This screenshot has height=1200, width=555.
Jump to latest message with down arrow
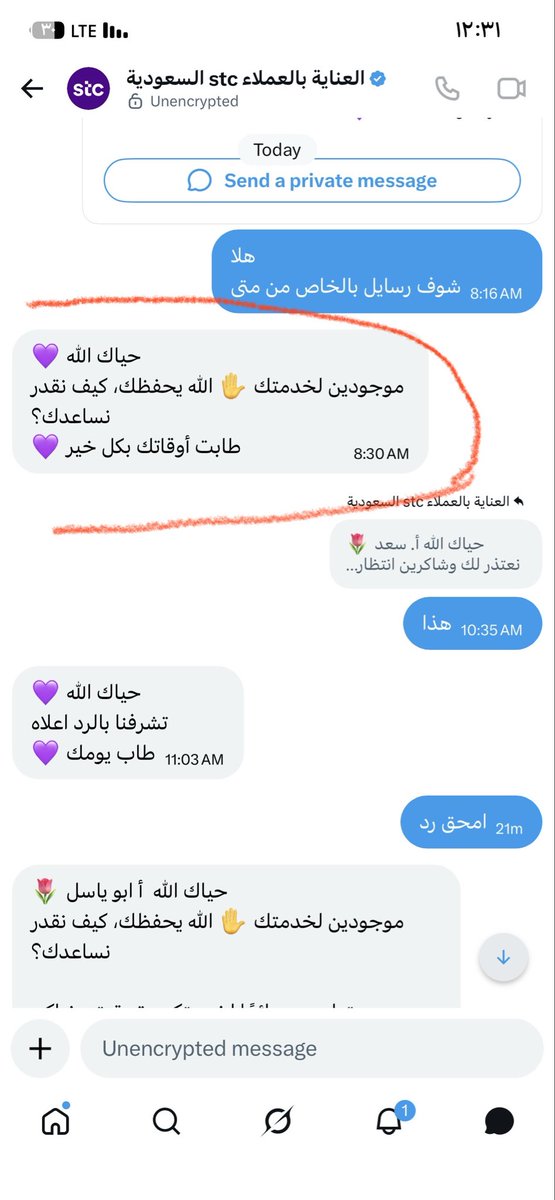click(503, 957)
